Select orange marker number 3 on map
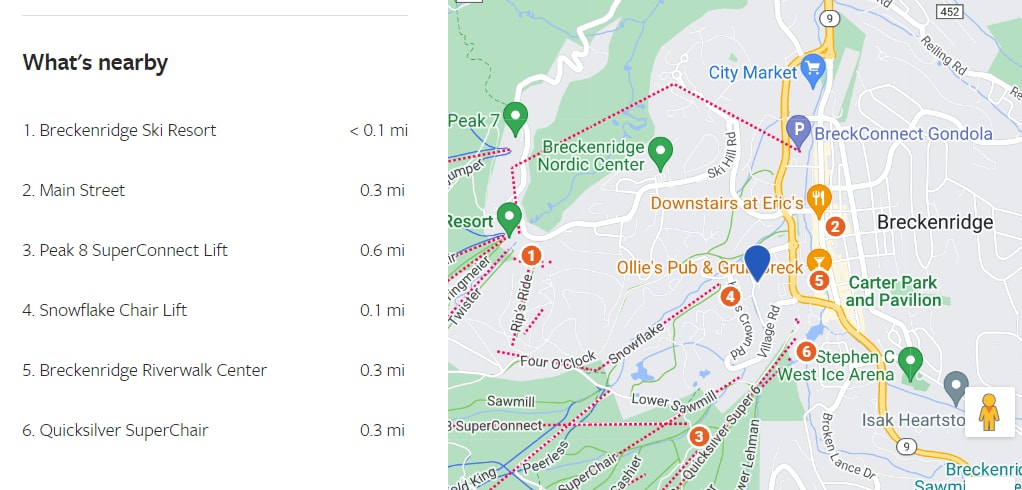This screenshot has width=1022, height=490. click(699, 436)
